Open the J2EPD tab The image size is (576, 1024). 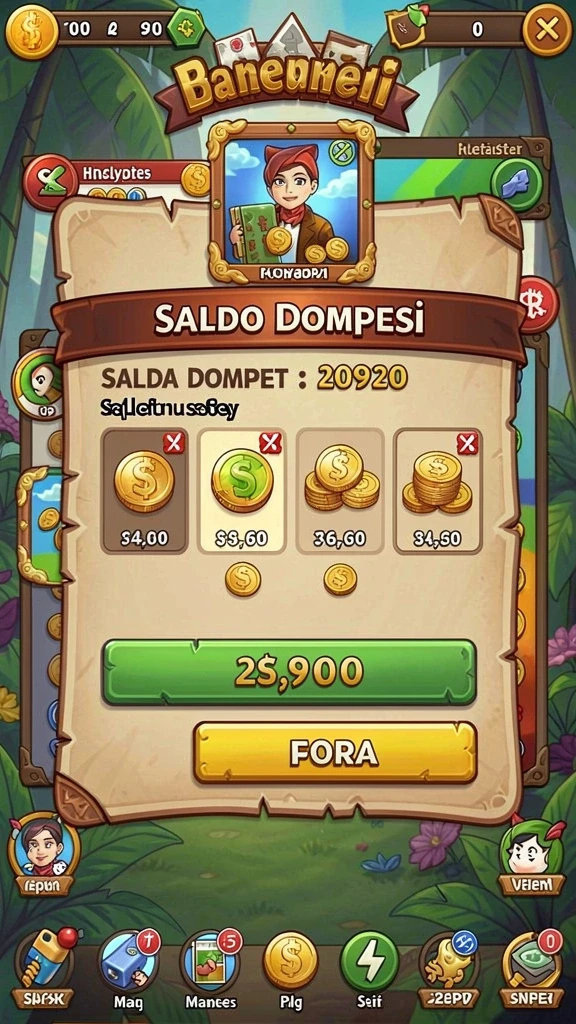449,968
